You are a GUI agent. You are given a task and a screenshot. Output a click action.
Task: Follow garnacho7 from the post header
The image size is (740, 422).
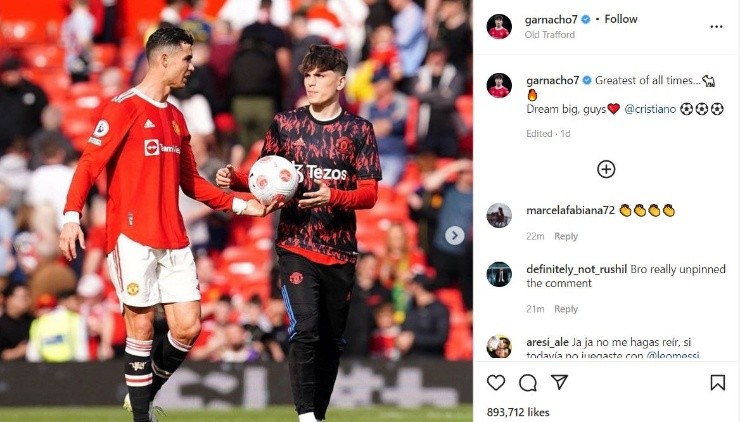(621, 19)
